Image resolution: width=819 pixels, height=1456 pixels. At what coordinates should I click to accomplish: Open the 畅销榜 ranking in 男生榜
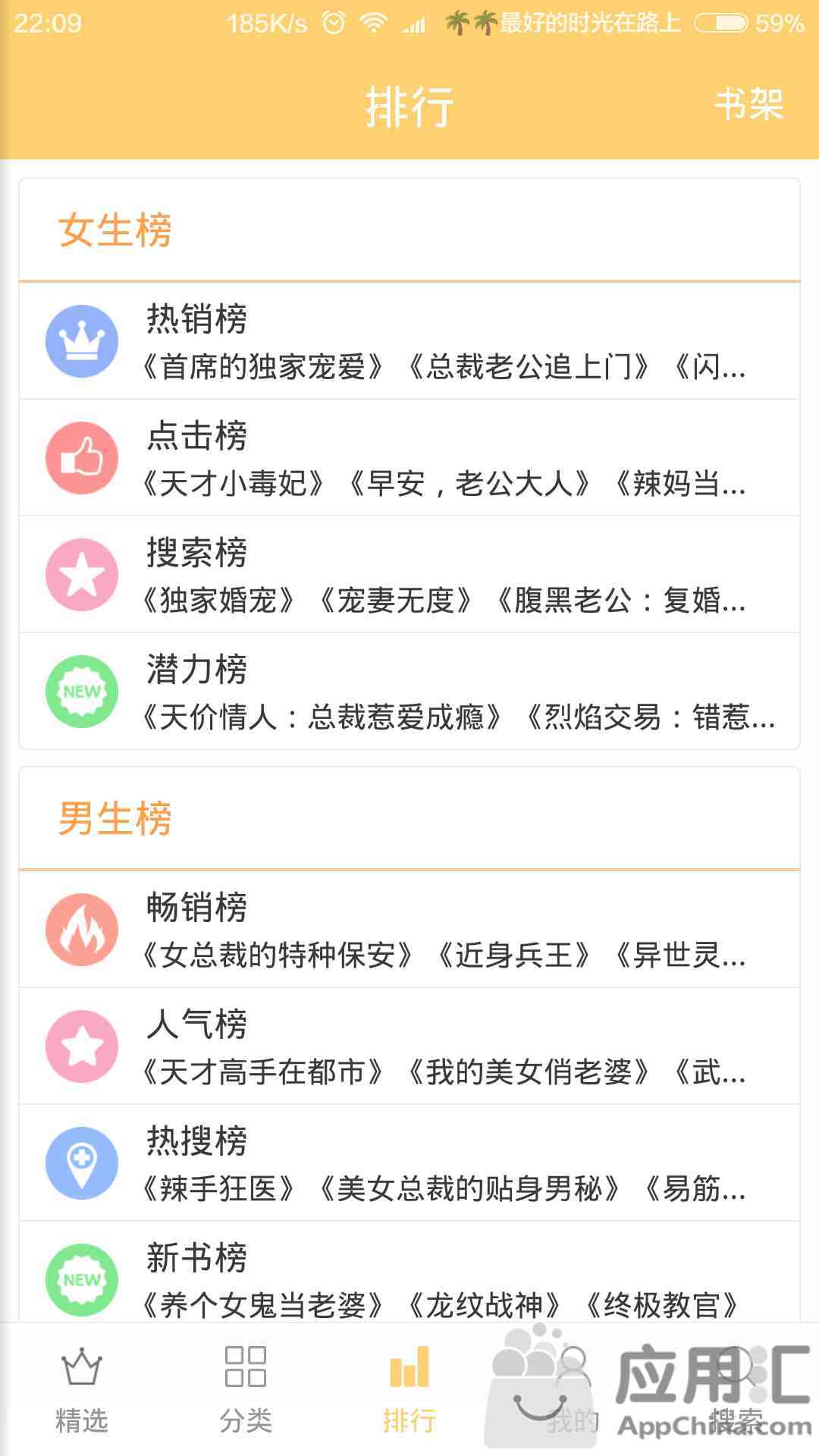[x=409, y=930]
